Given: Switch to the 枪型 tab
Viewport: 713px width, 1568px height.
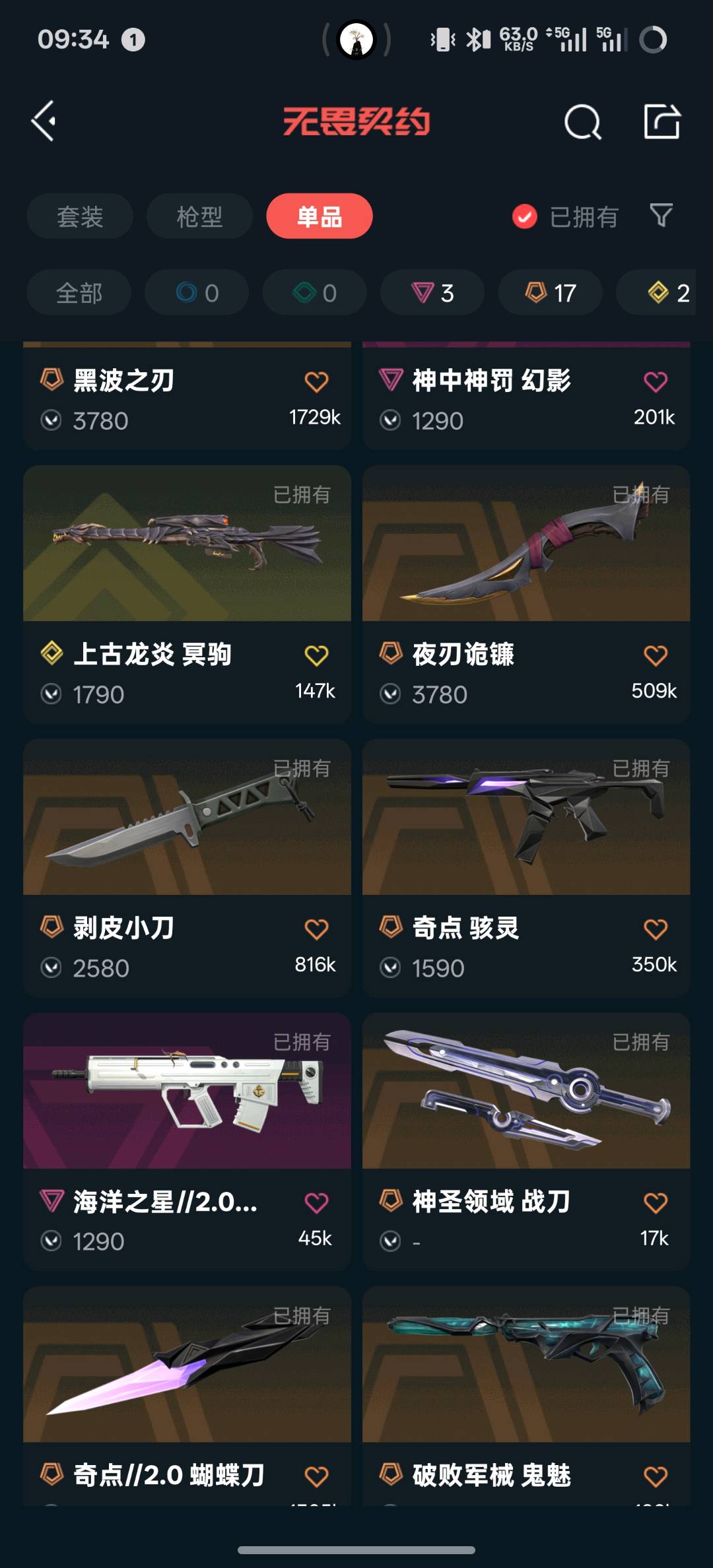Looking at the screenshot, I should click(199, 216).
